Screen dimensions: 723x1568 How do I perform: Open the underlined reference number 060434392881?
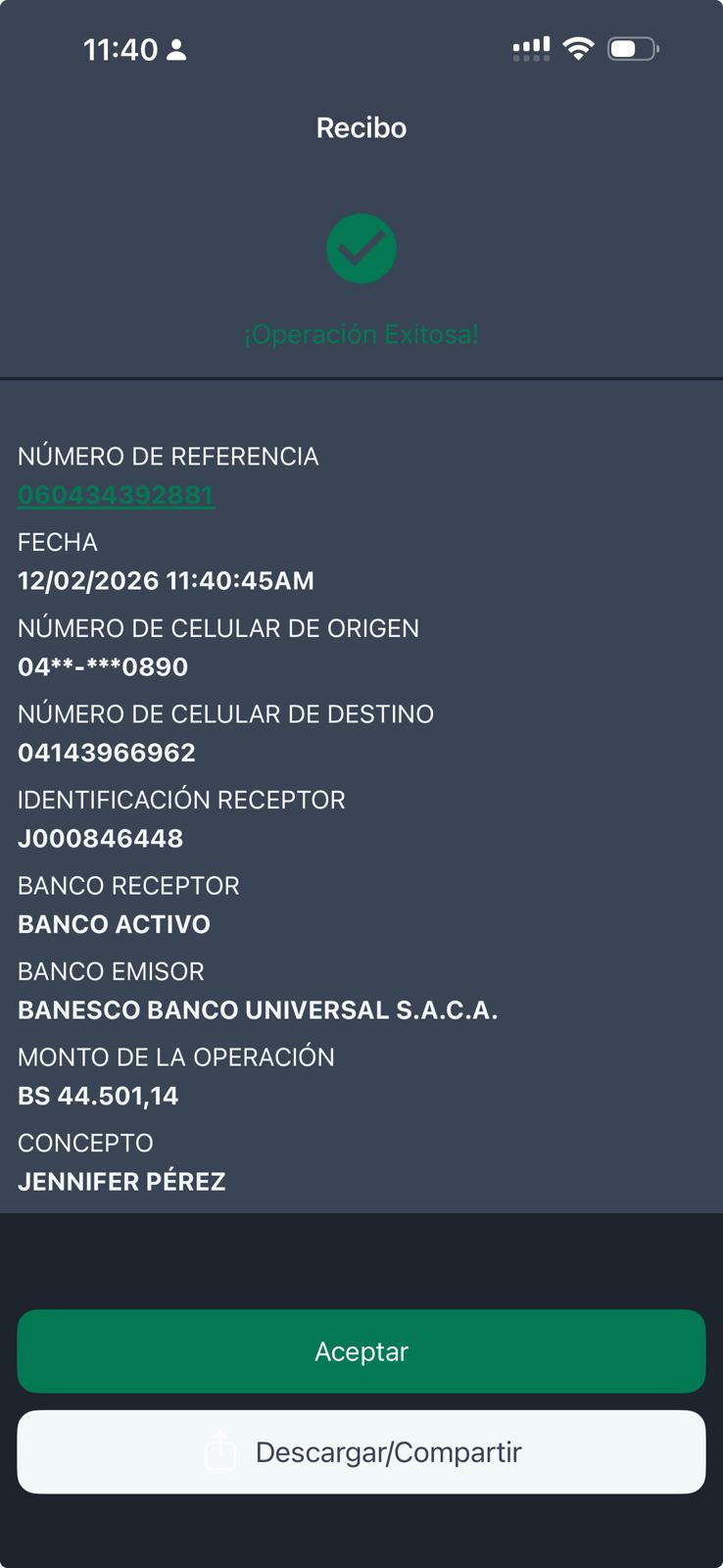(116, 495)
